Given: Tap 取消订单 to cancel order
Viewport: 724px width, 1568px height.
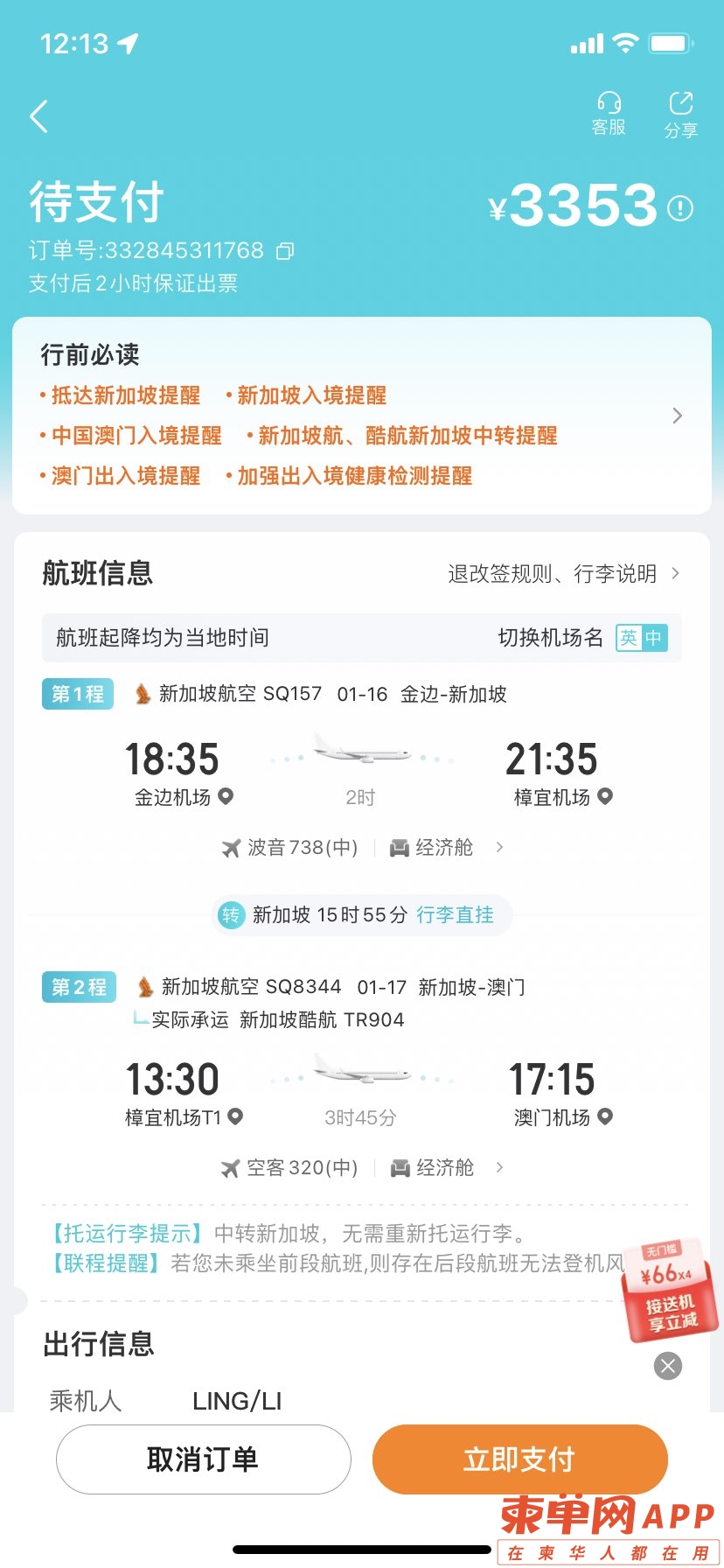Looking at the screenshot, I should [203, 1459].
